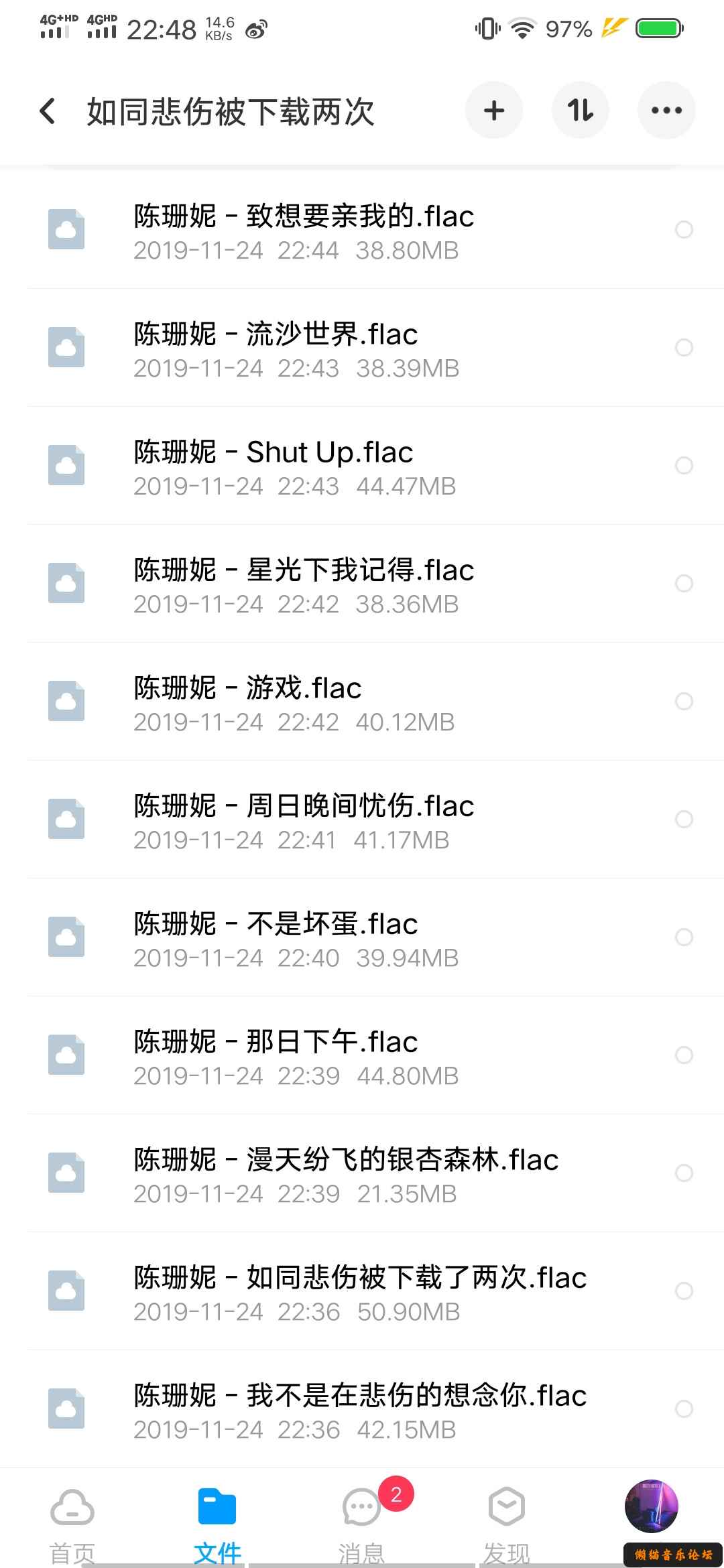This screenshot has height=1568, width=724.
Task: Switch to the 文件 tab
Action: pos(217,1521)
